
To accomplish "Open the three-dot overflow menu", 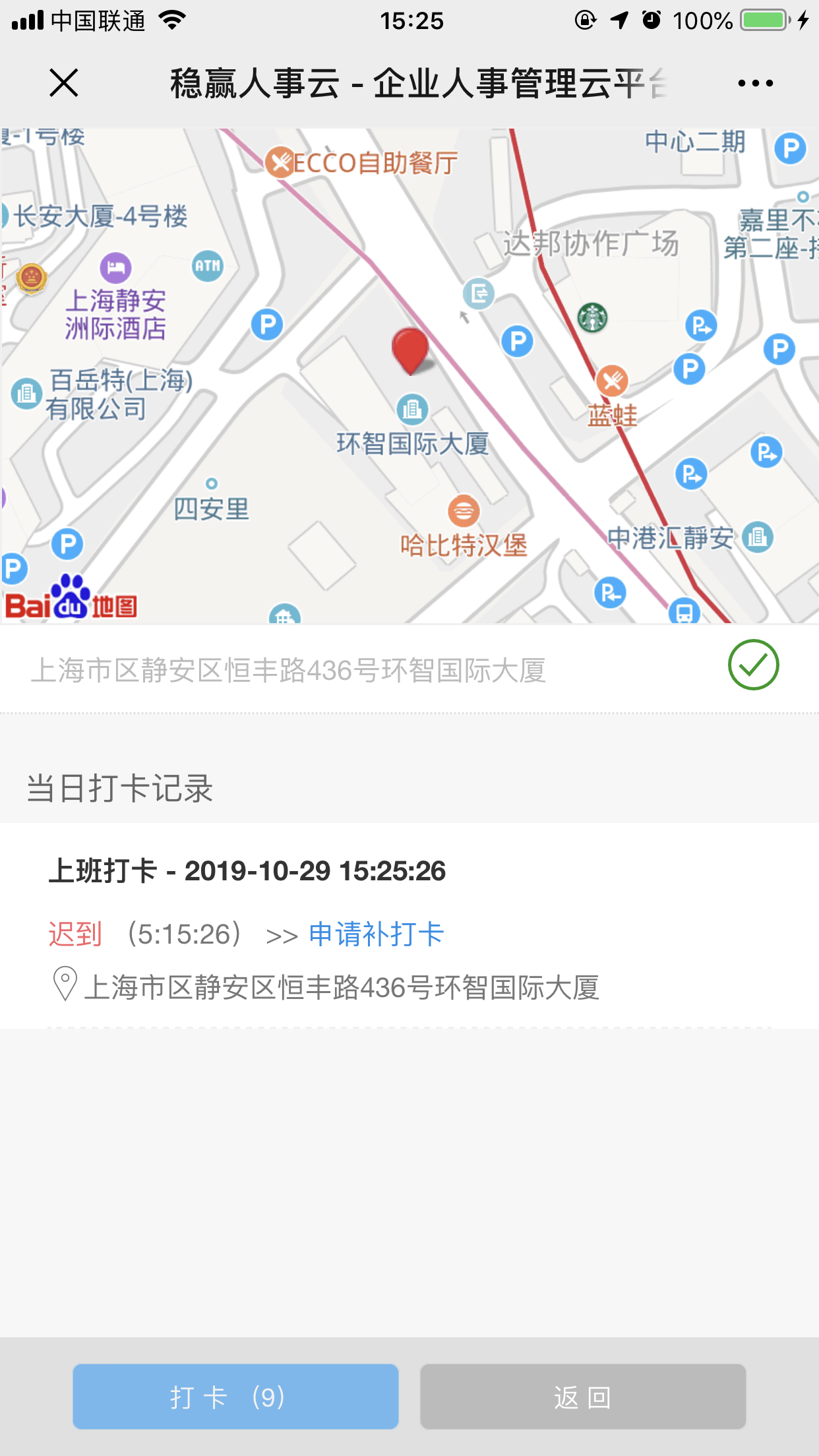I will tap(755, 83).
